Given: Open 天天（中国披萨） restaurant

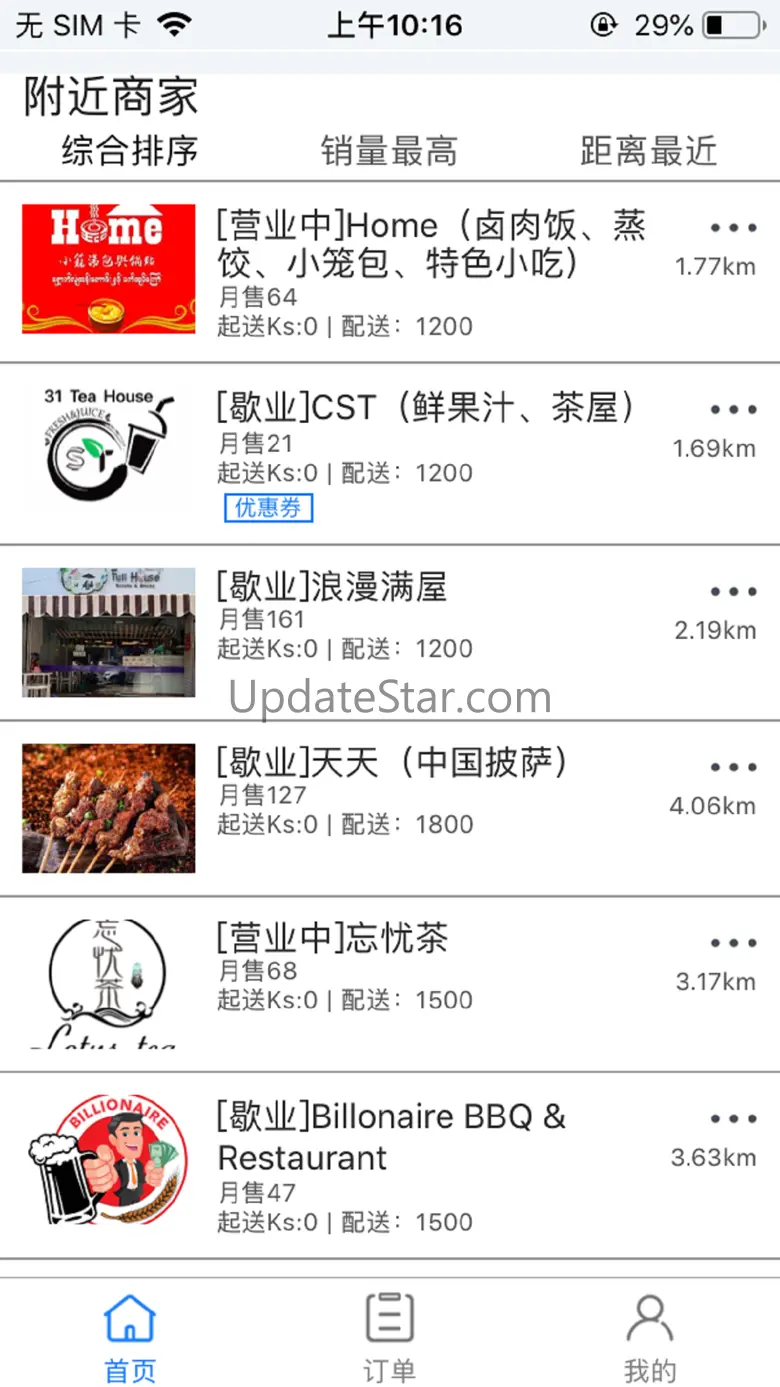Looking at the screenshot, I should [x=392, y=763].
